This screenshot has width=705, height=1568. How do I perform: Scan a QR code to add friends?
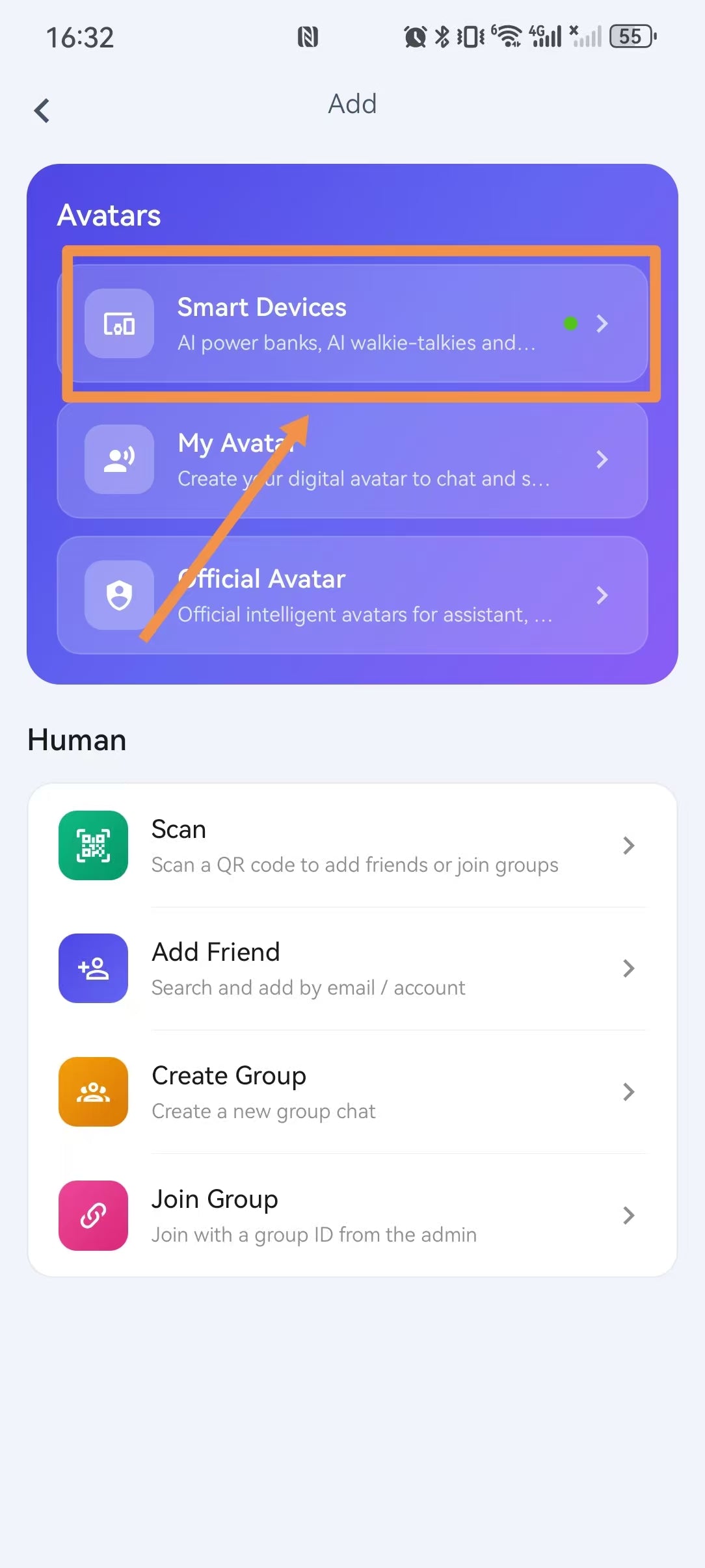(x=352, y=845)
